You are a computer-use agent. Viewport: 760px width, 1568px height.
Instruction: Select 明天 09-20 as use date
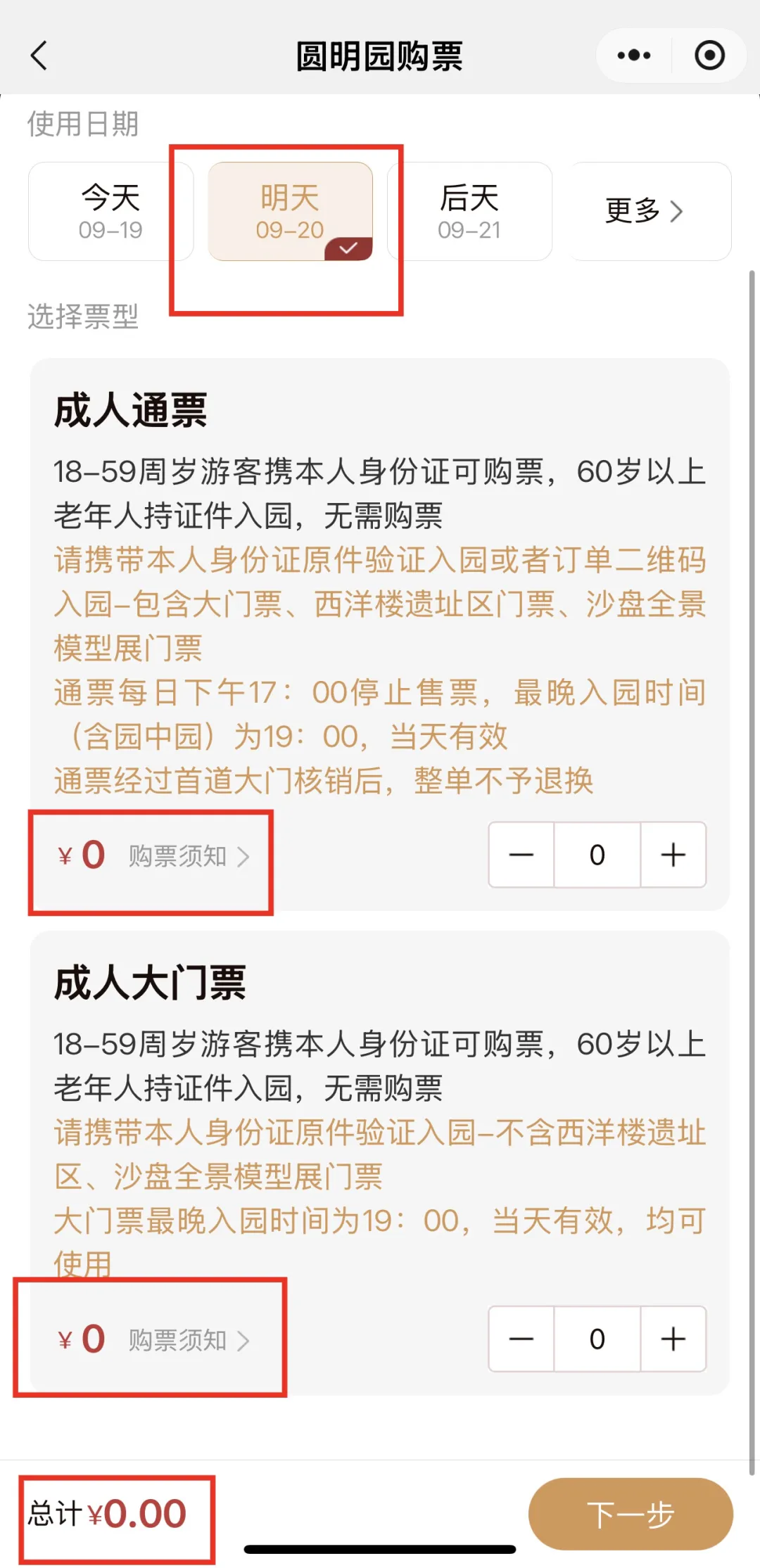click(290, 211)
